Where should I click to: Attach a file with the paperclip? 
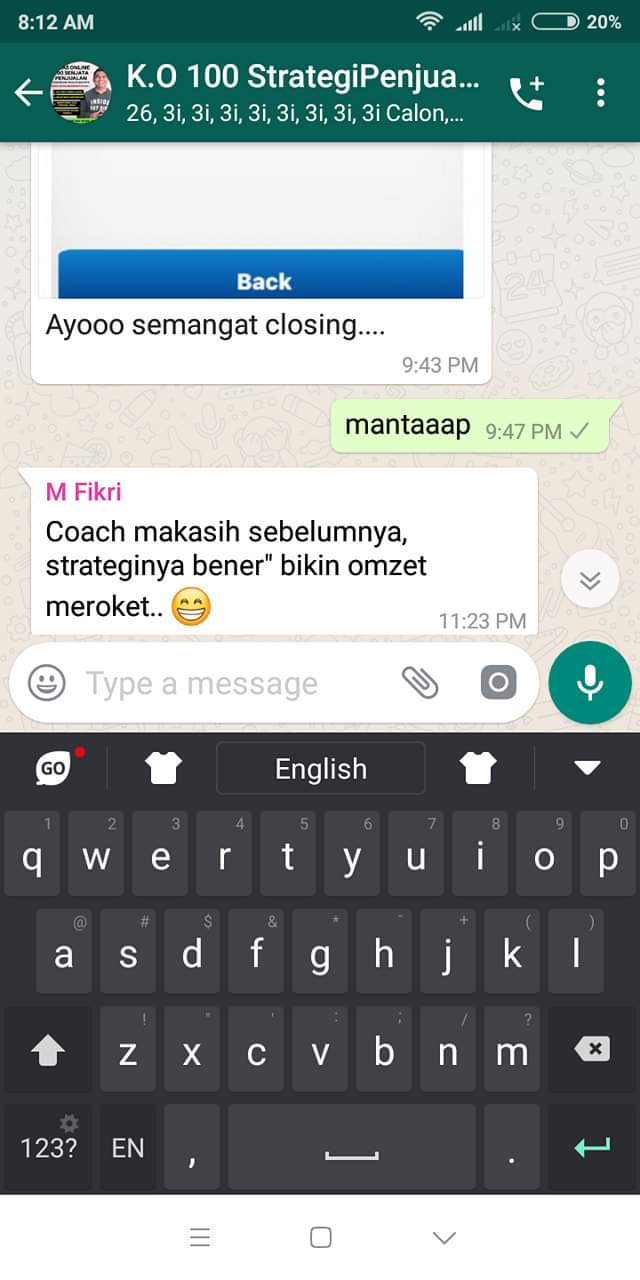(420, 683)
